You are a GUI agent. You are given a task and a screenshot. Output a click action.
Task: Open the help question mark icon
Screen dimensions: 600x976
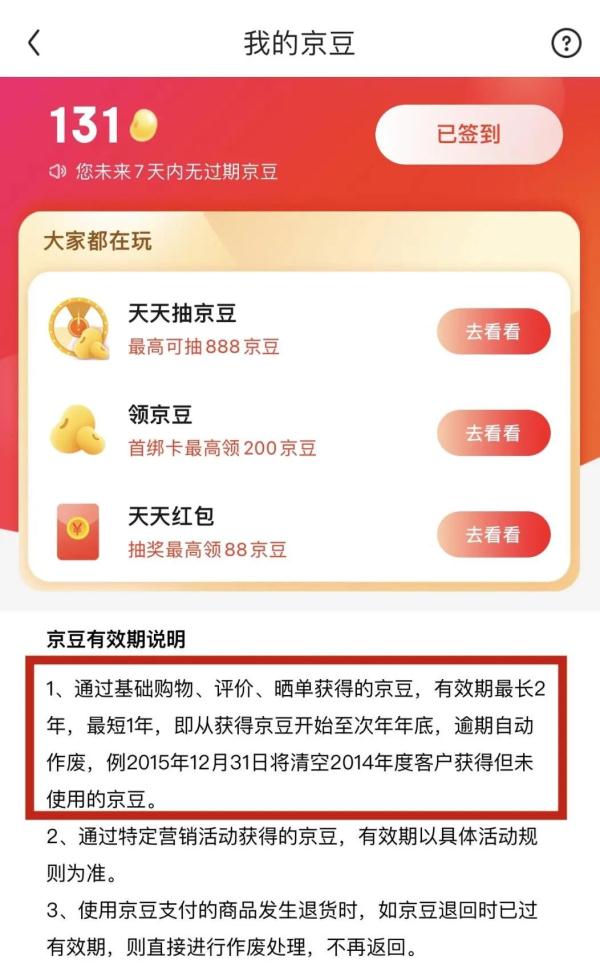[566, 43]
